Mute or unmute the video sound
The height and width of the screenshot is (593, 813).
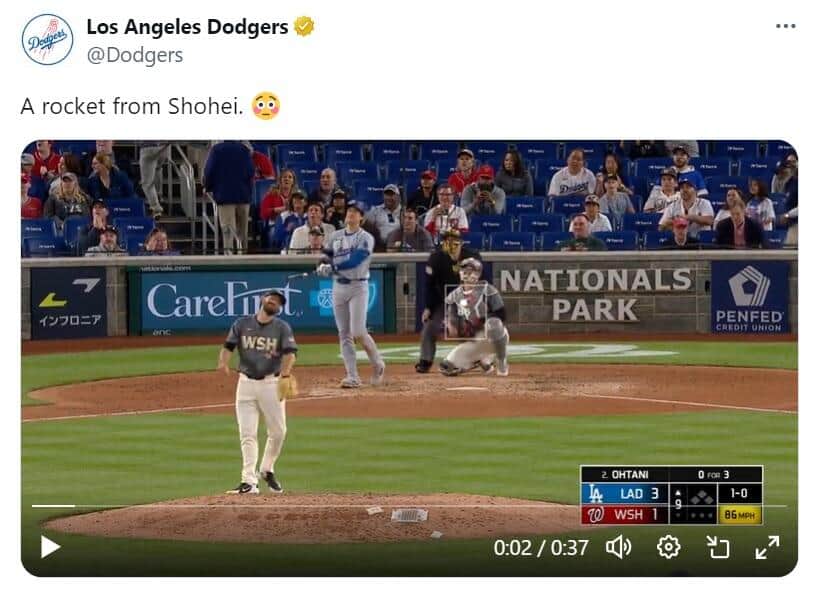click(619, 547)
